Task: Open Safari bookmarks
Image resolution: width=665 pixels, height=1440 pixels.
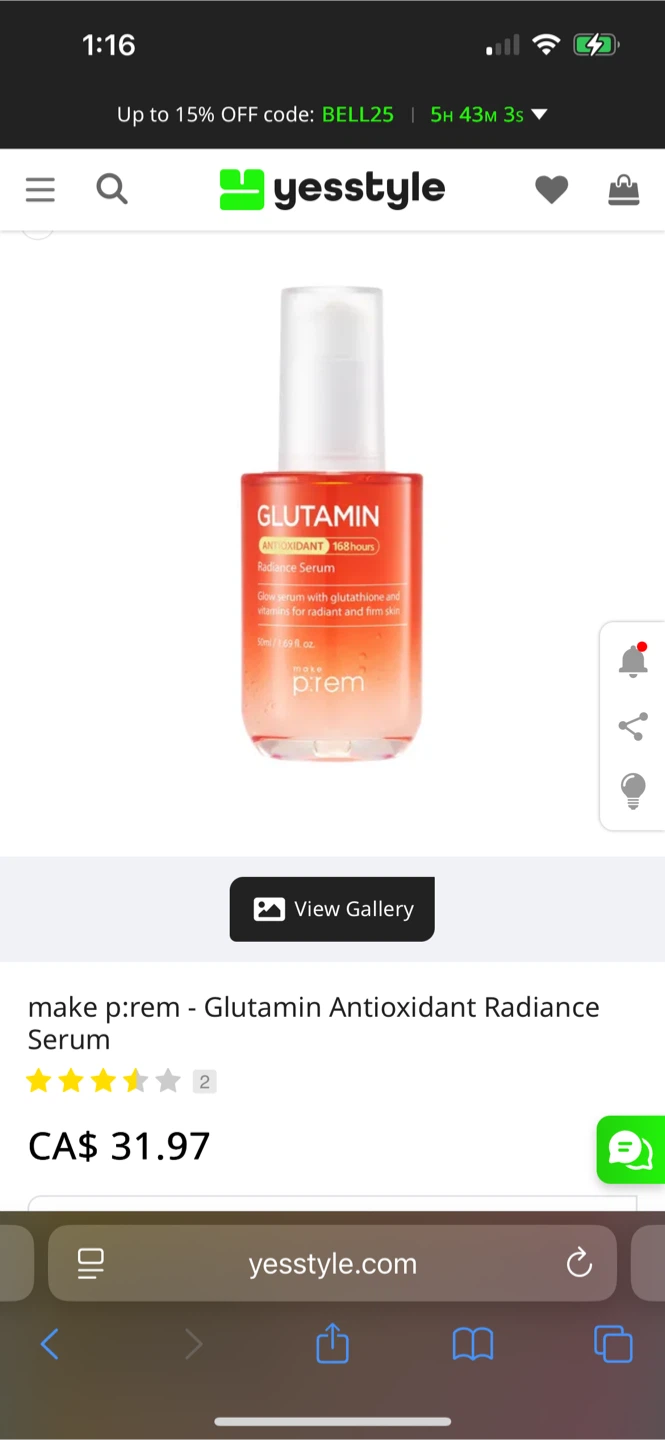Action: pyautogui.click(x=473, y=1344)
